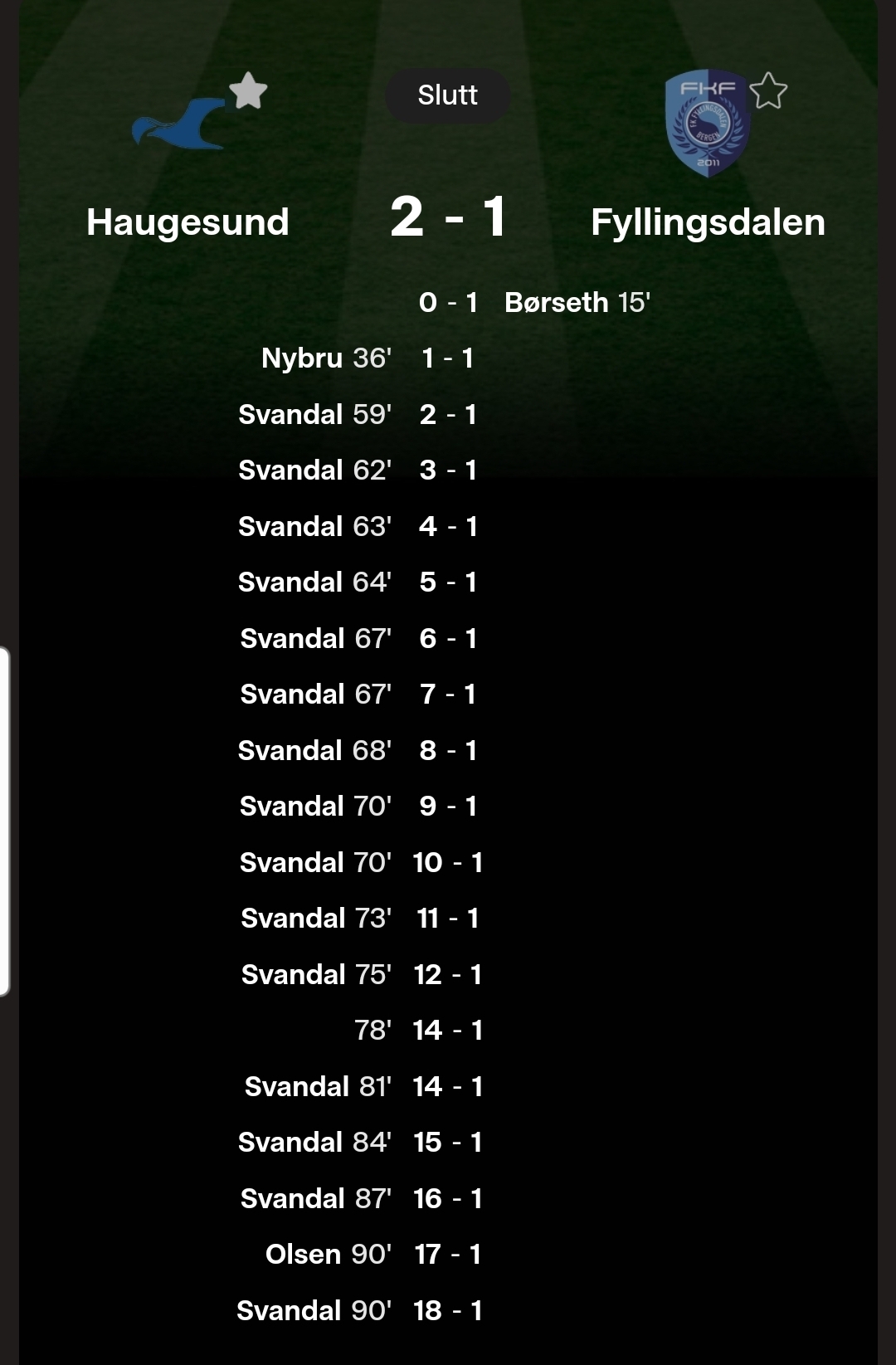Open the Haugesund team page
Screen dimensions: 896x1365
coord(187,222)
